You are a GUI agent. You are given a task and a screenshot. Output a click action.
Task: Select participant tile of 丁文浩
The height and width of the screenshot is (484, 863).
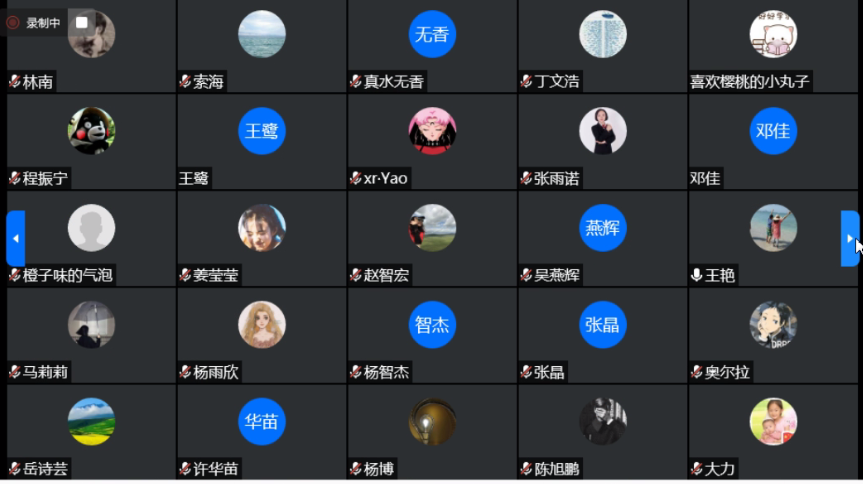pyautogui.click(x=603, y=45)
